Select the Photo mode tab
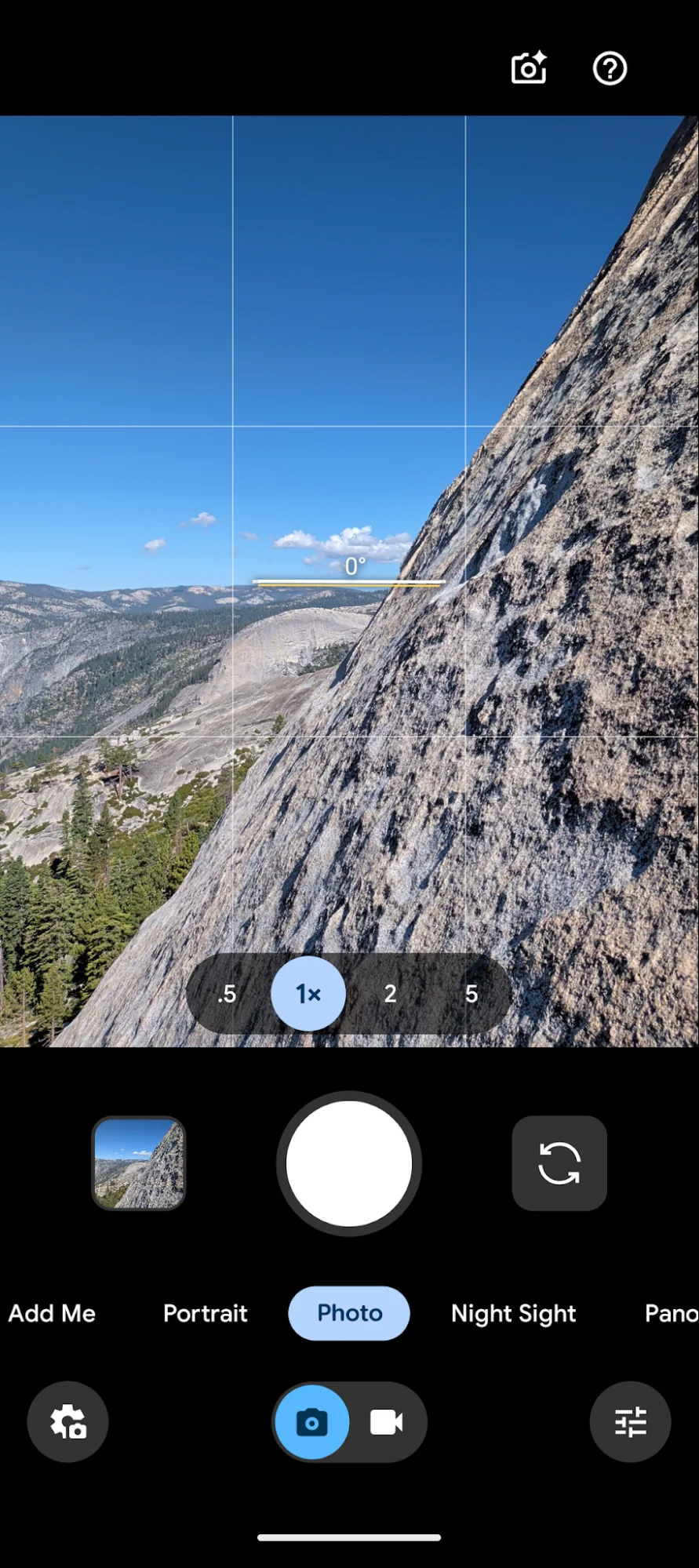 (349, 1313)
